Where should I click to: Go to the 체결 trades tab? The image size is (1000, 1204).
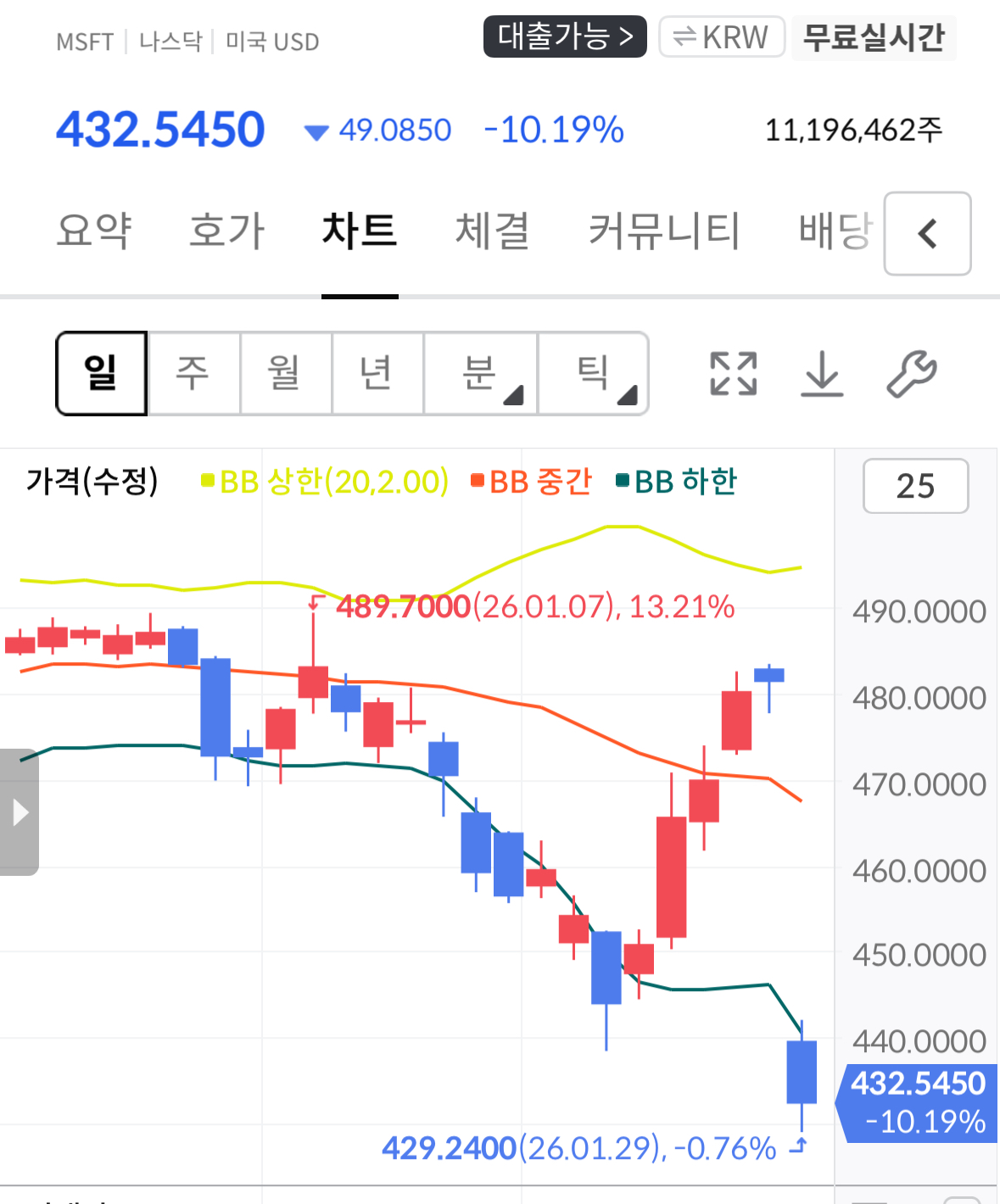point(492,231)
